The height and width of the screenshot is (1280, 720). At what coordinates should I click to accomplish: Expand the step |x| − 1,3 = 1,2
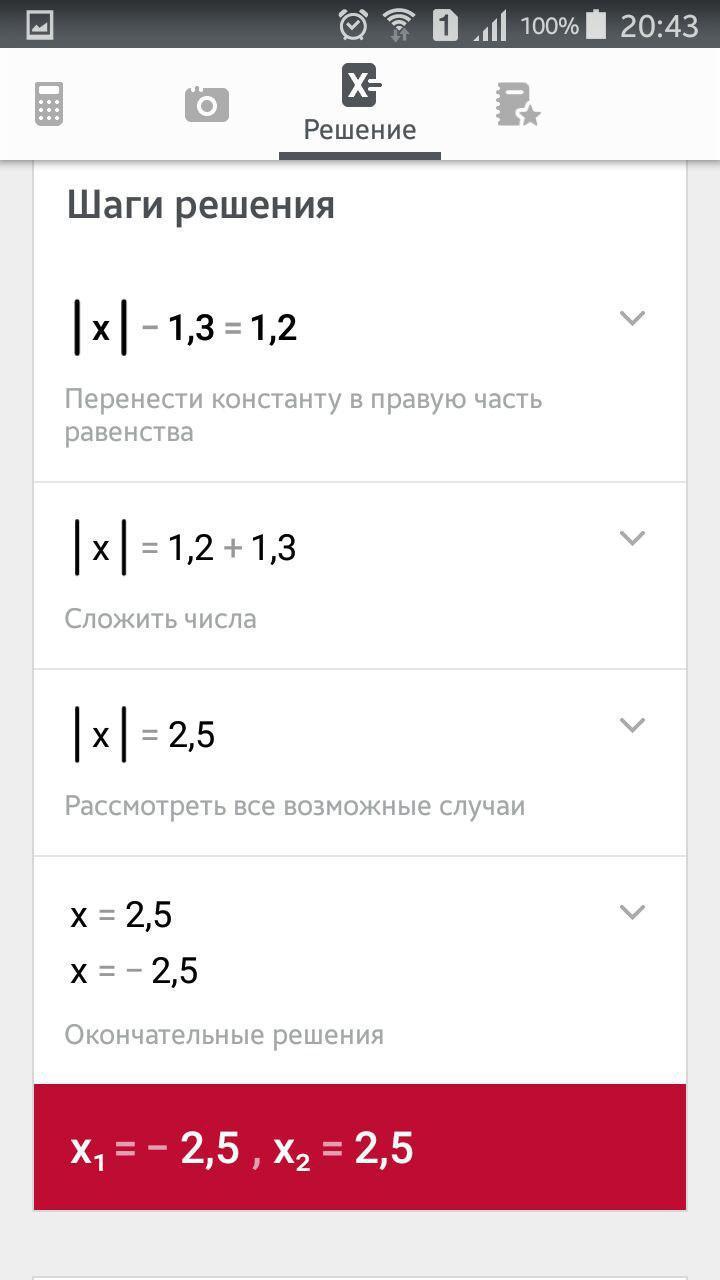click(631, 319)
